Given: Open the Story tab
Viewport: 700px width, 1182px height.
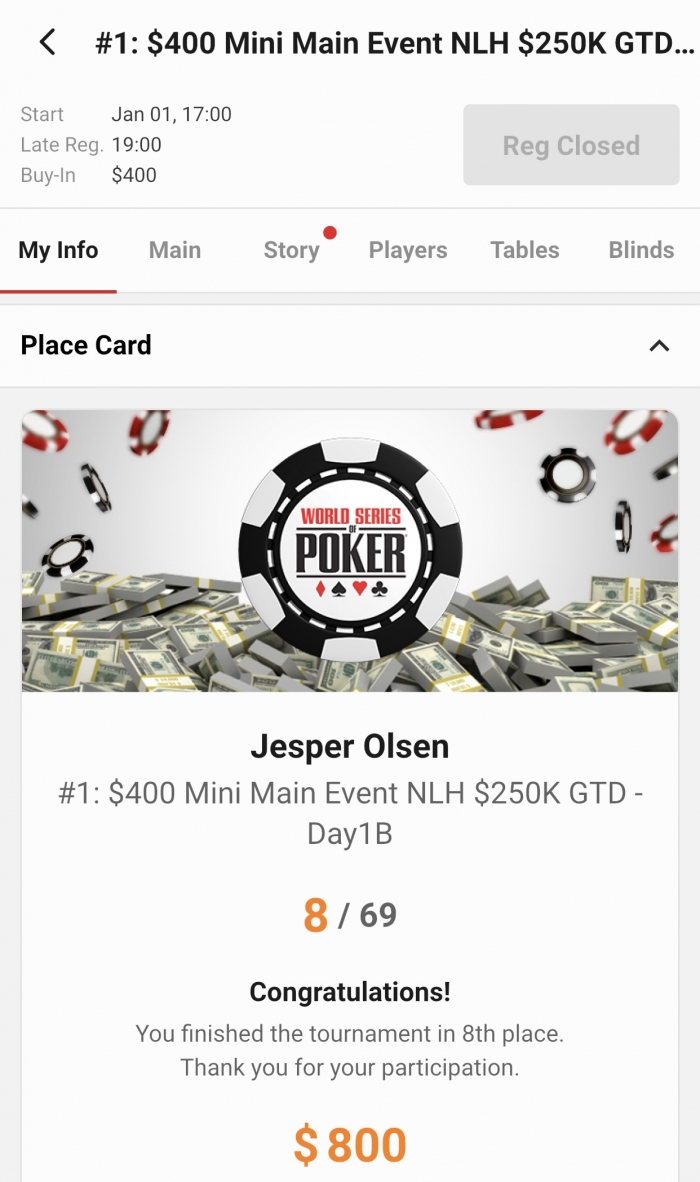Looking at the screenshot, I should [x=291, y=250].
